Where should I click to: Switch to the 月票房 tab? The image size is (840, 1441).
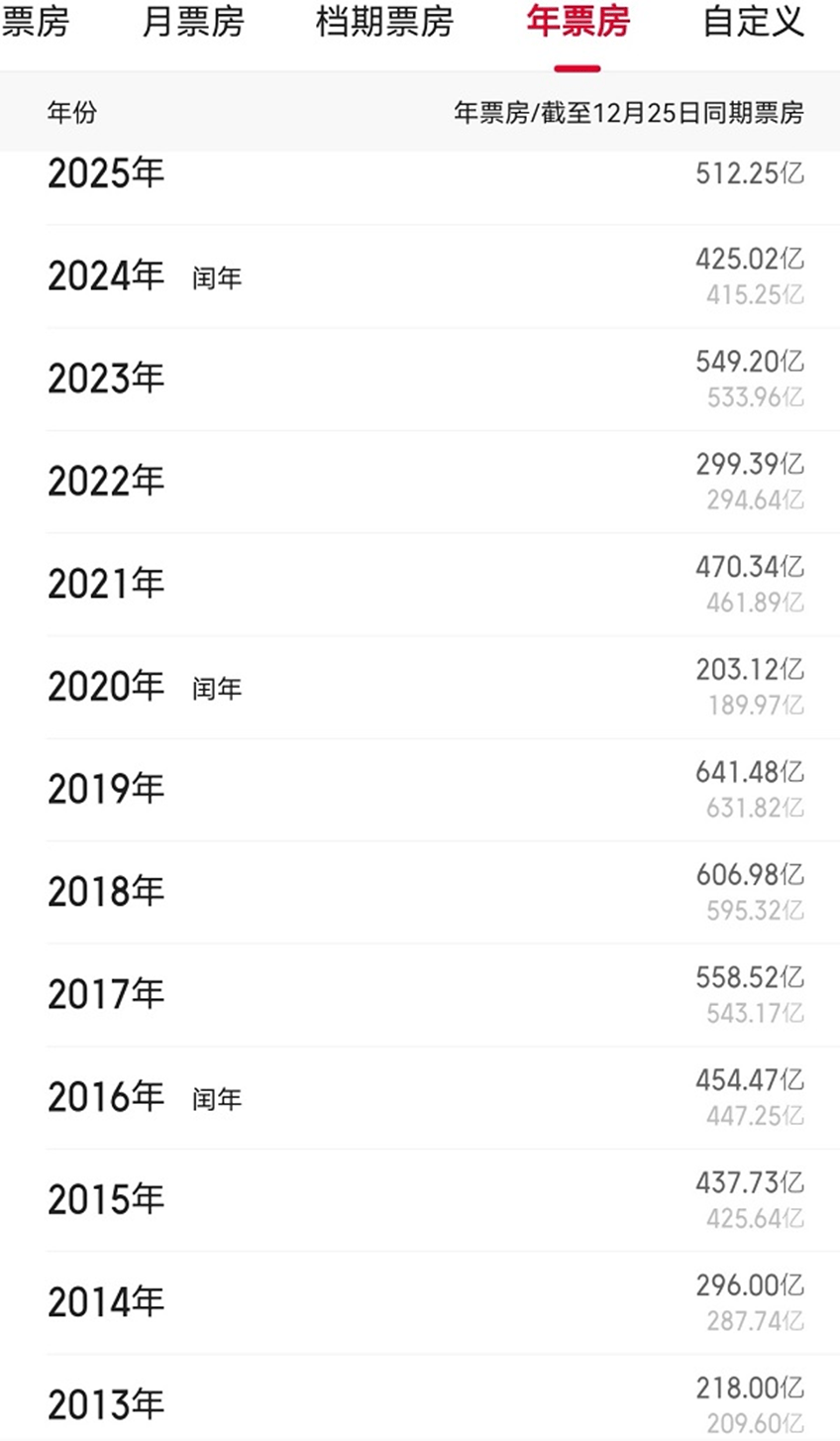pos(192,22)
